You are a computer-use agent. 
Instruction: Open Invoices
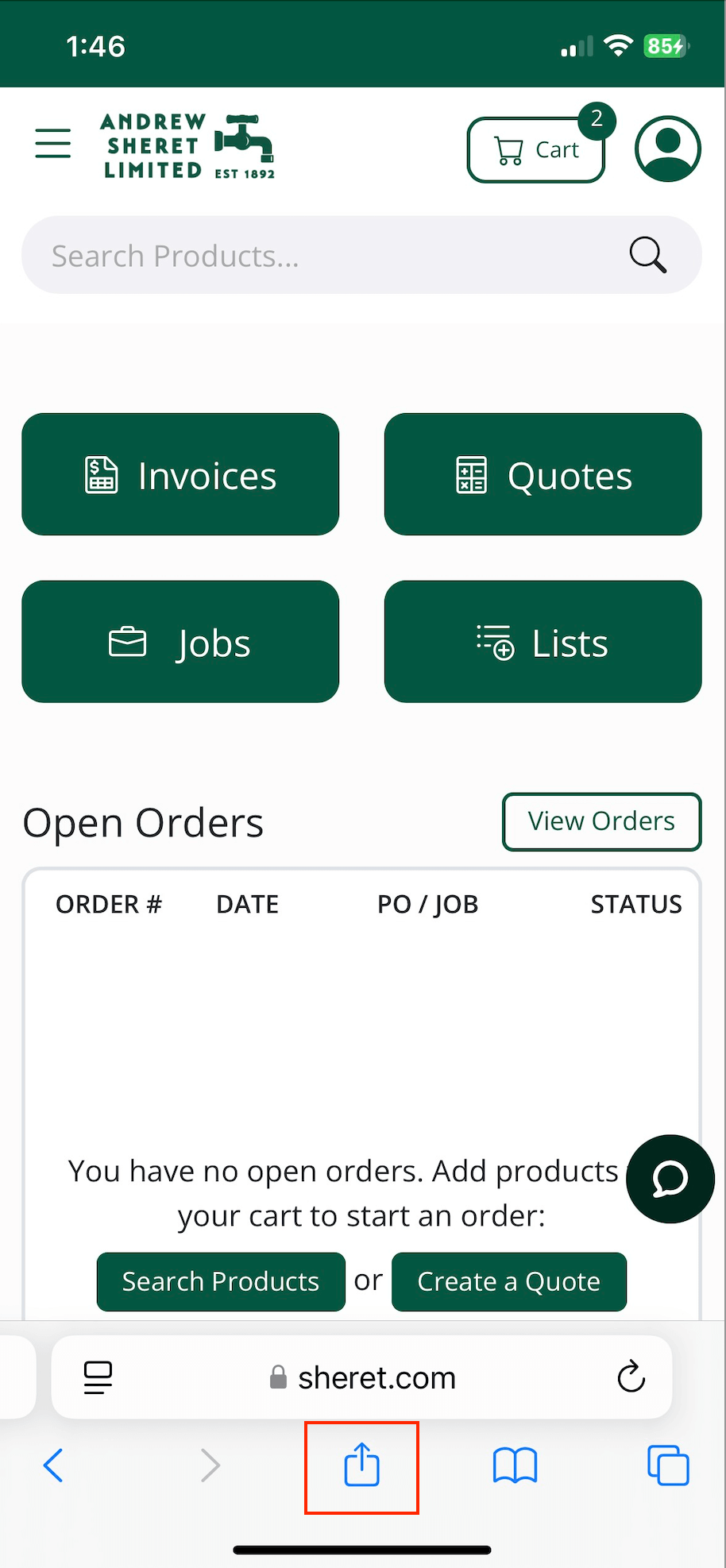(x=180, y=474)
